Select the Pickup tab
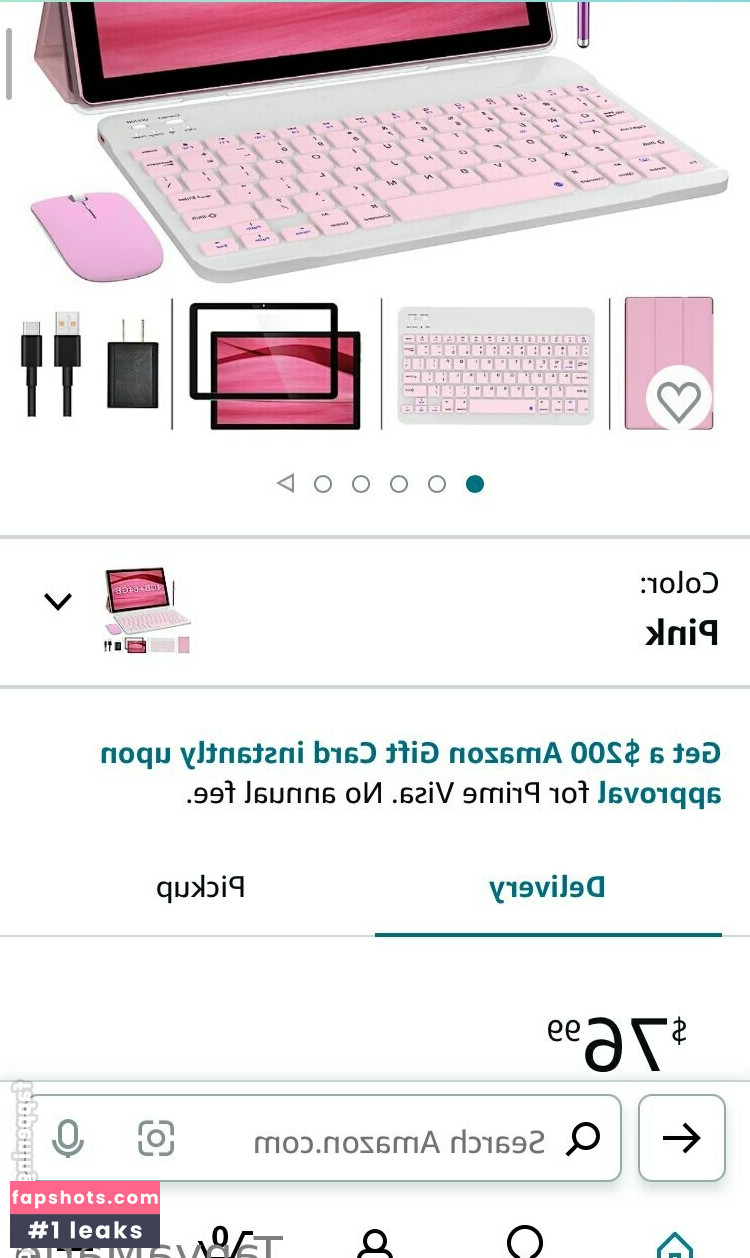Viewport: 750px width, 1258px height. click(x=201, y=887)
